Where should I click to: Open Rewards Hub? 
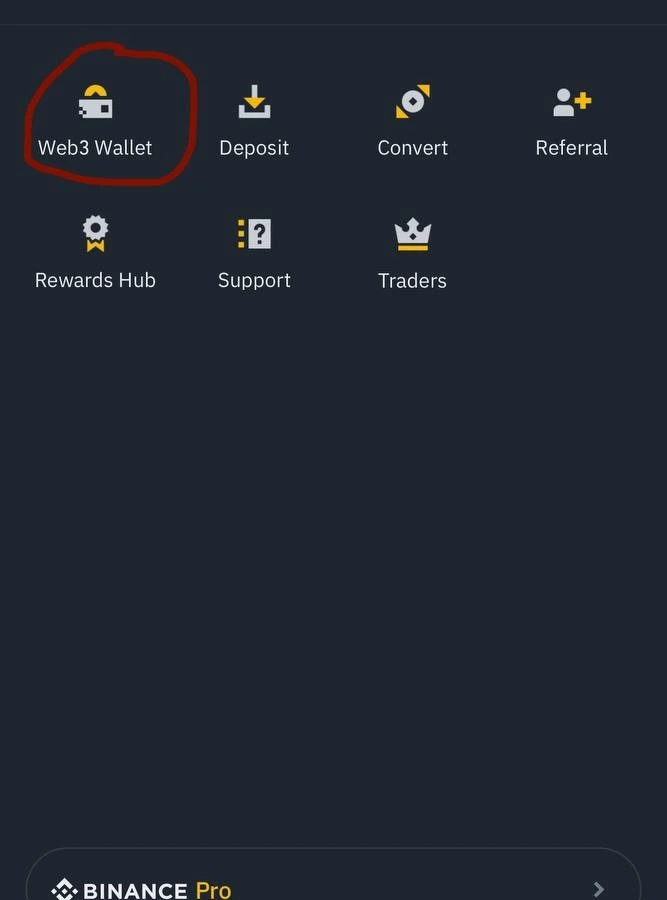pyautogui.click(x=95, y=253)
